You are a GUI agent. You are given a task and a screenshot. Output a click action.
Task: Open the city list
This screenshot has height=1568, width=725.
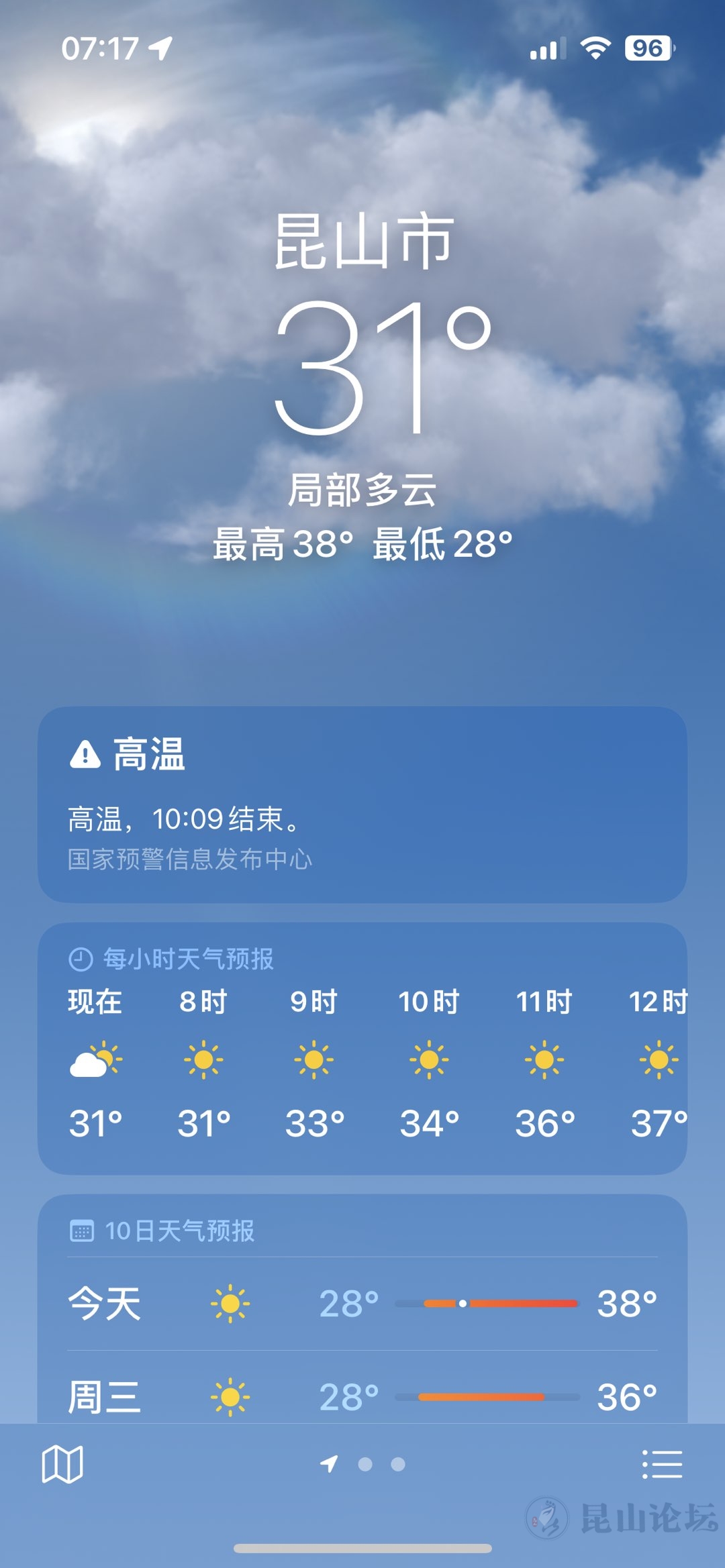click(x=662, y=1464)
